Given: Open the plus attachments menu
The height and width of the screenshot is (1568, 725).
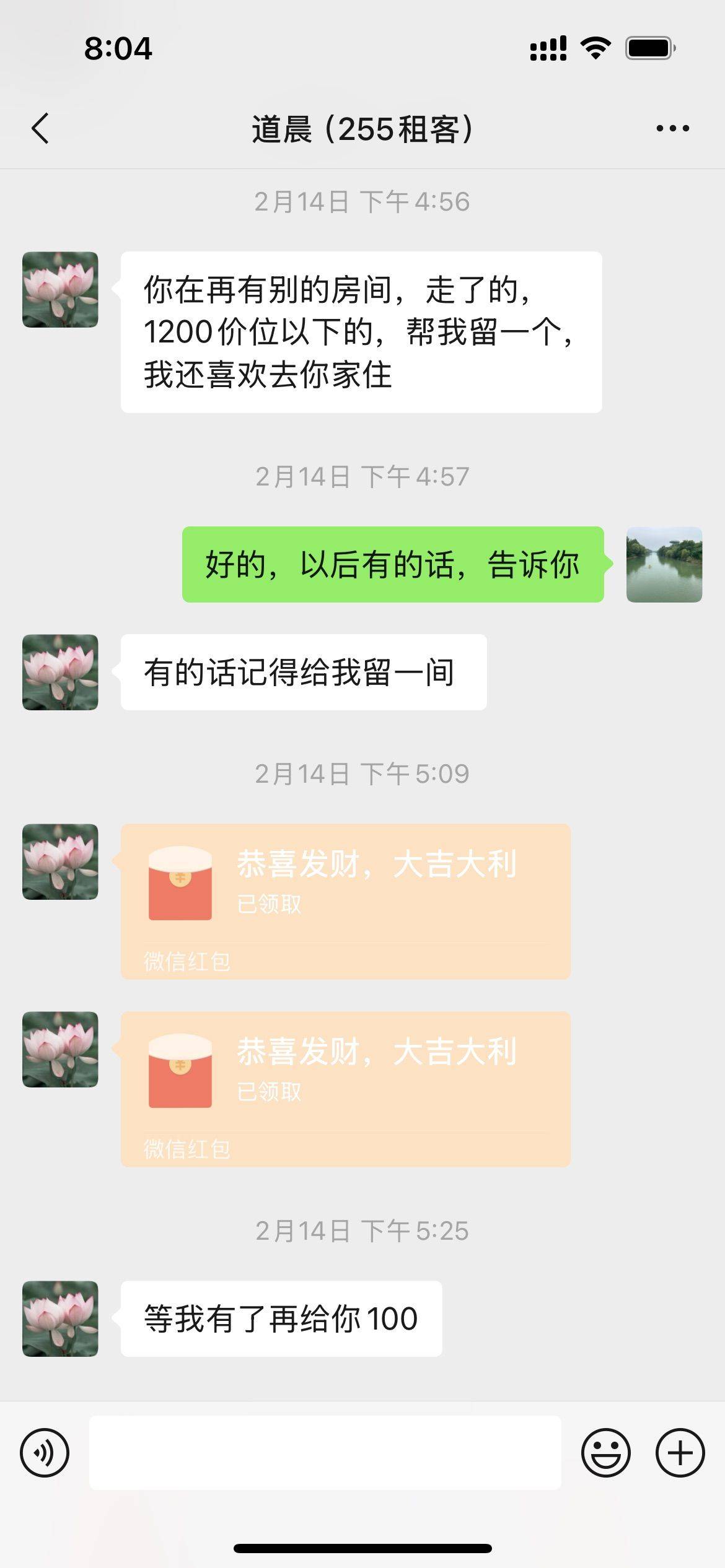Looking at the screenshot, I should 680,1453.
